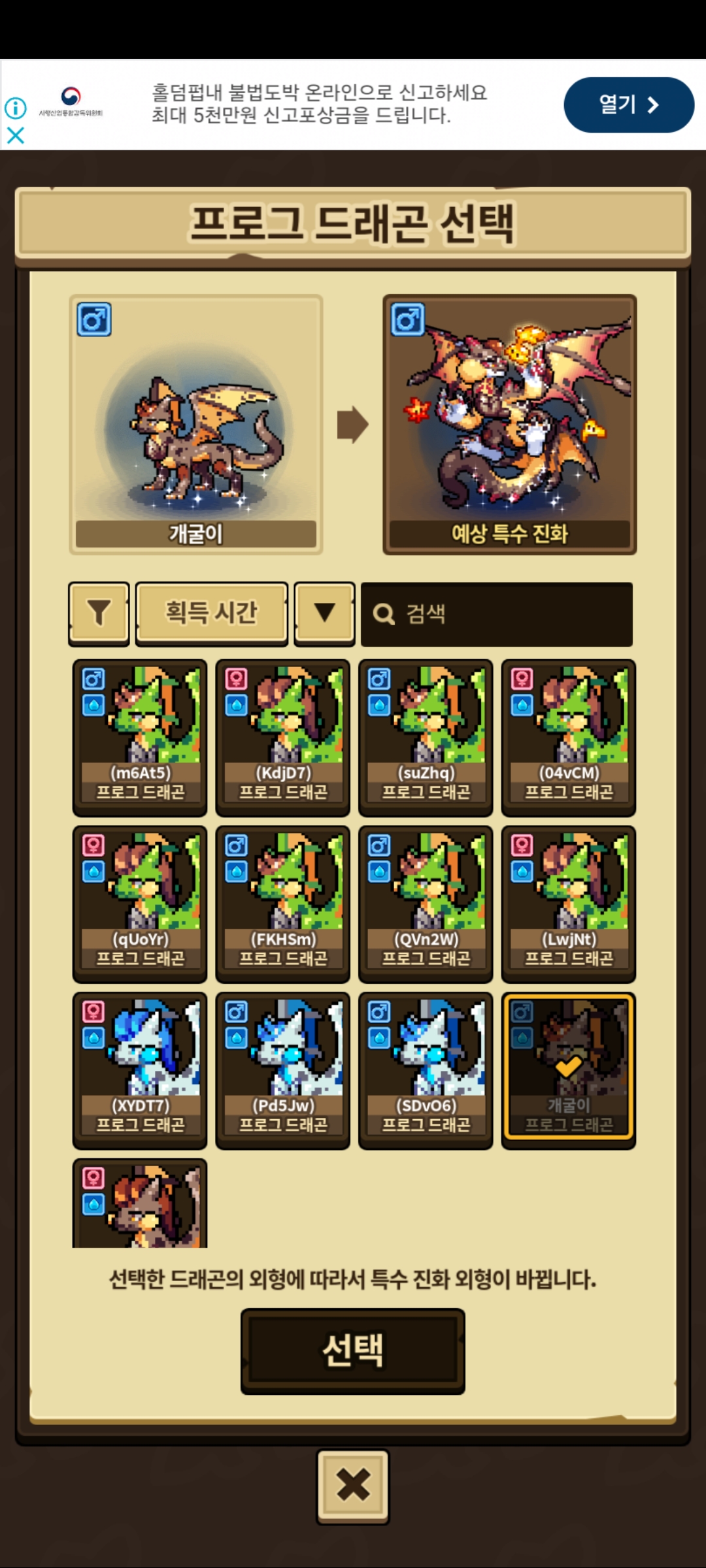
Task: Toggle sort order with the down arrow
Action: [324, 613]
